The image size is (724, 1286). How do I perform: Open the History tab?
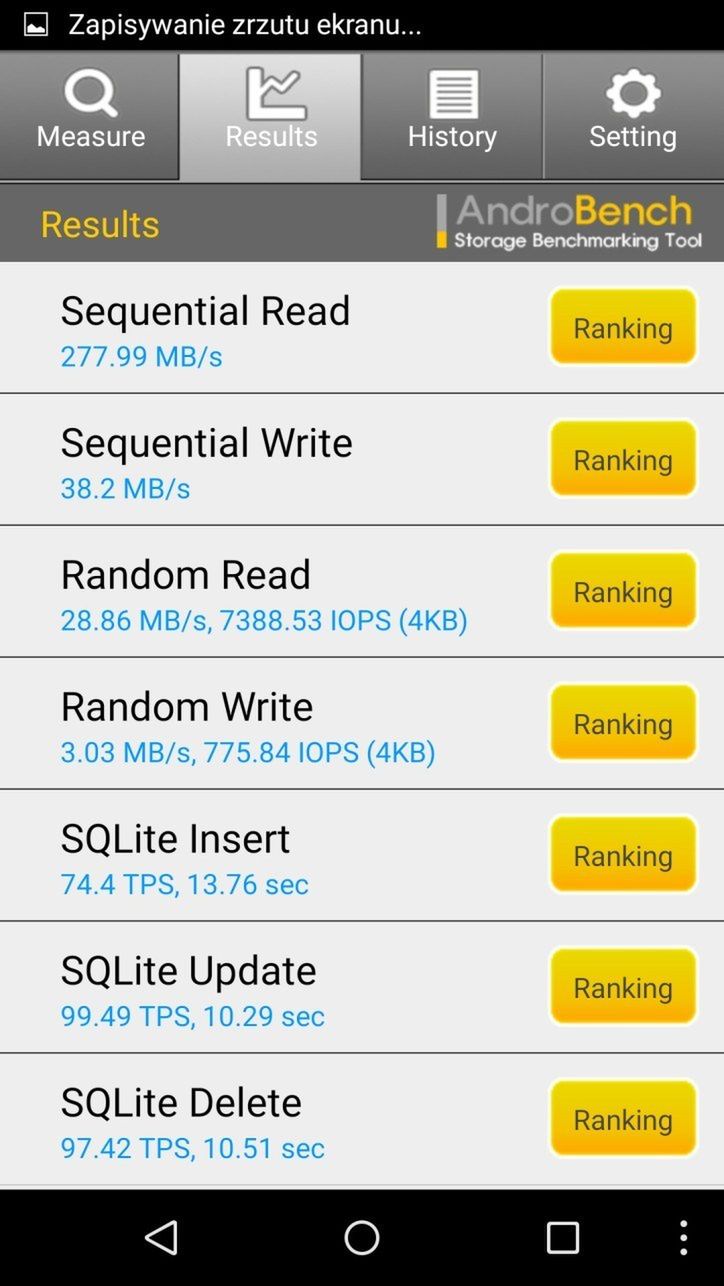click(x=452, y=115)
